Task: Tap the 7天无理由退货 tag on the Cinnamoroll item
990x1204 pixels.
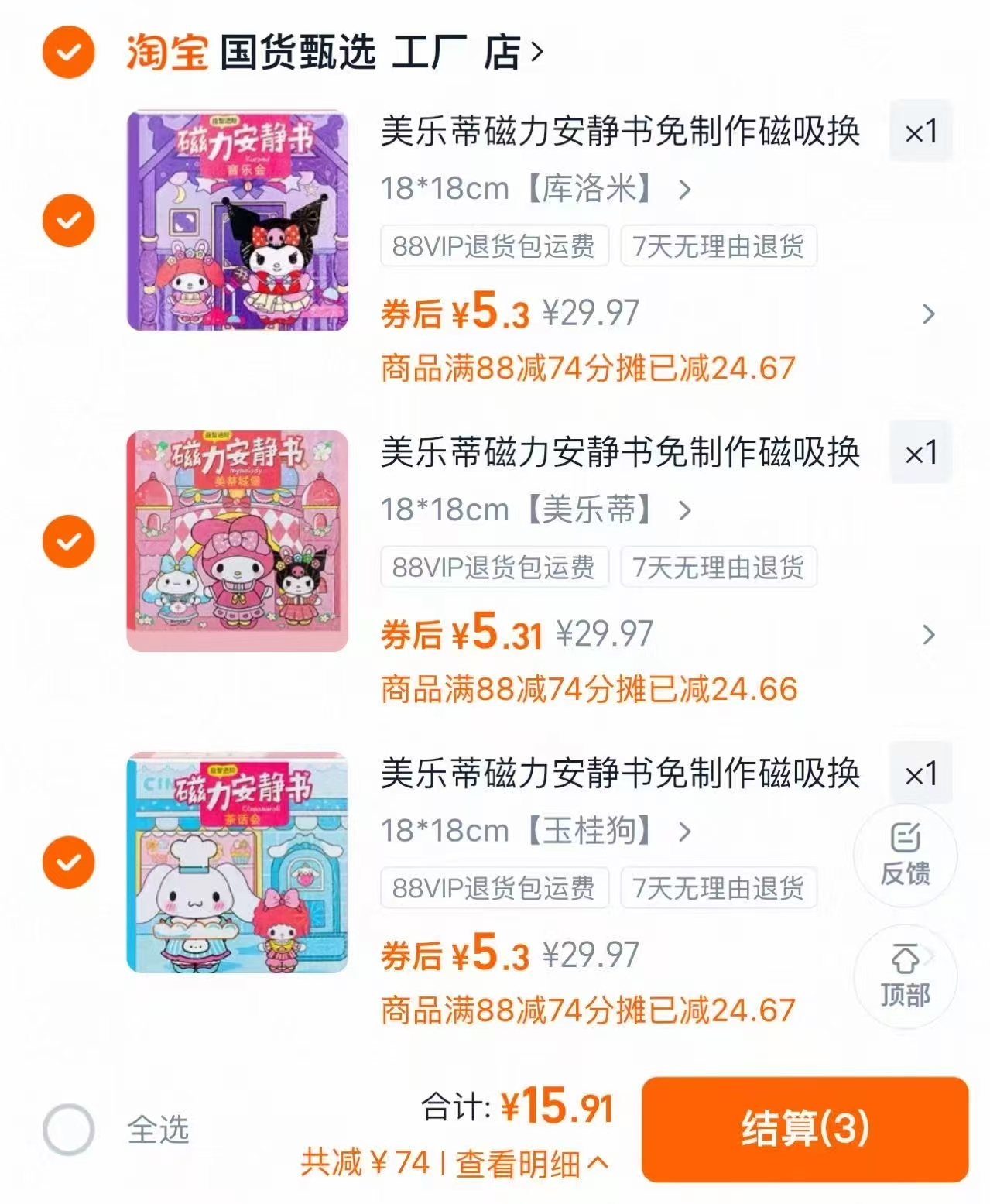Action: pyautogui.click(x=718, y=889)
